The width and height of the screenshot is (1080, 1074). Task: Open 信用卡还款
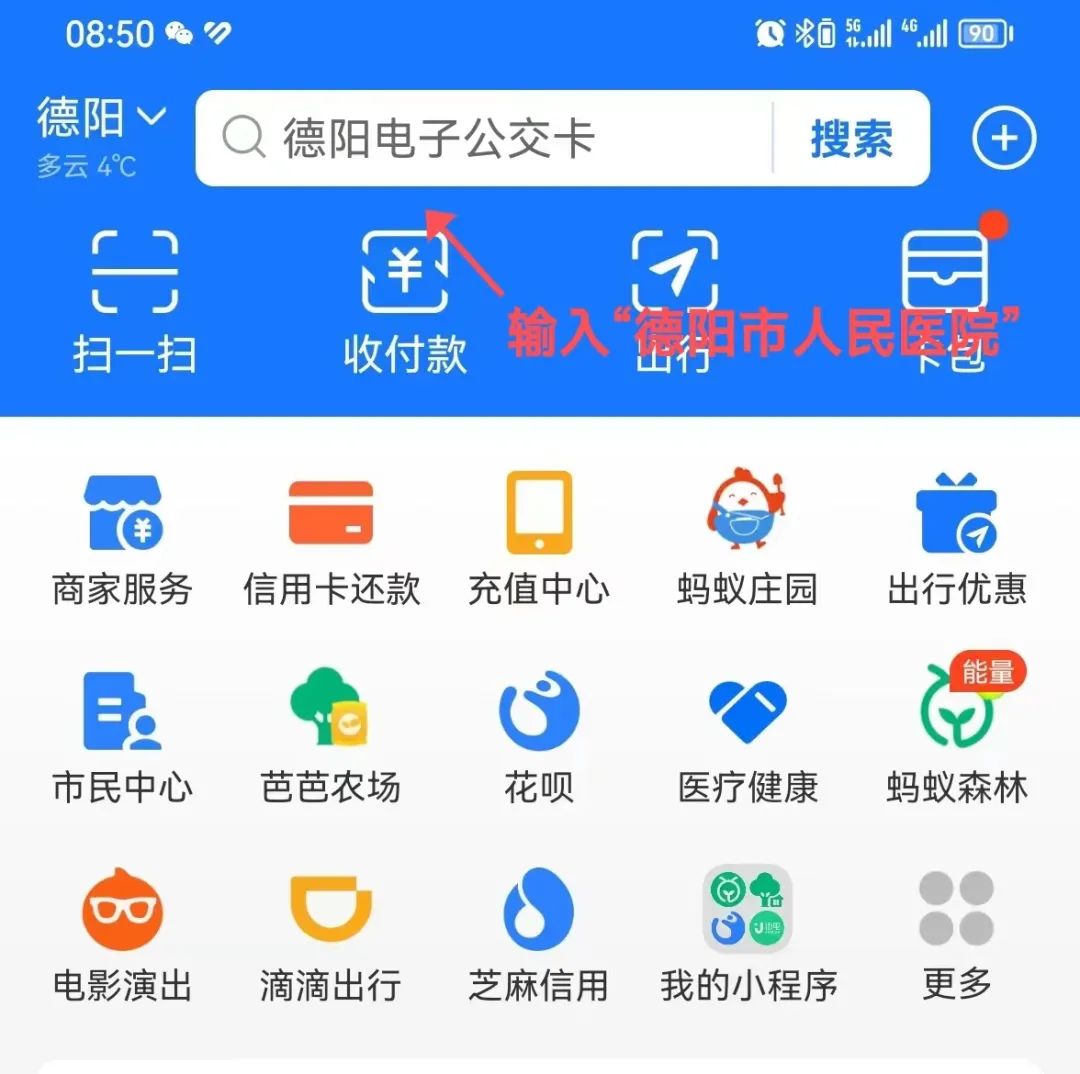[331, 540]
